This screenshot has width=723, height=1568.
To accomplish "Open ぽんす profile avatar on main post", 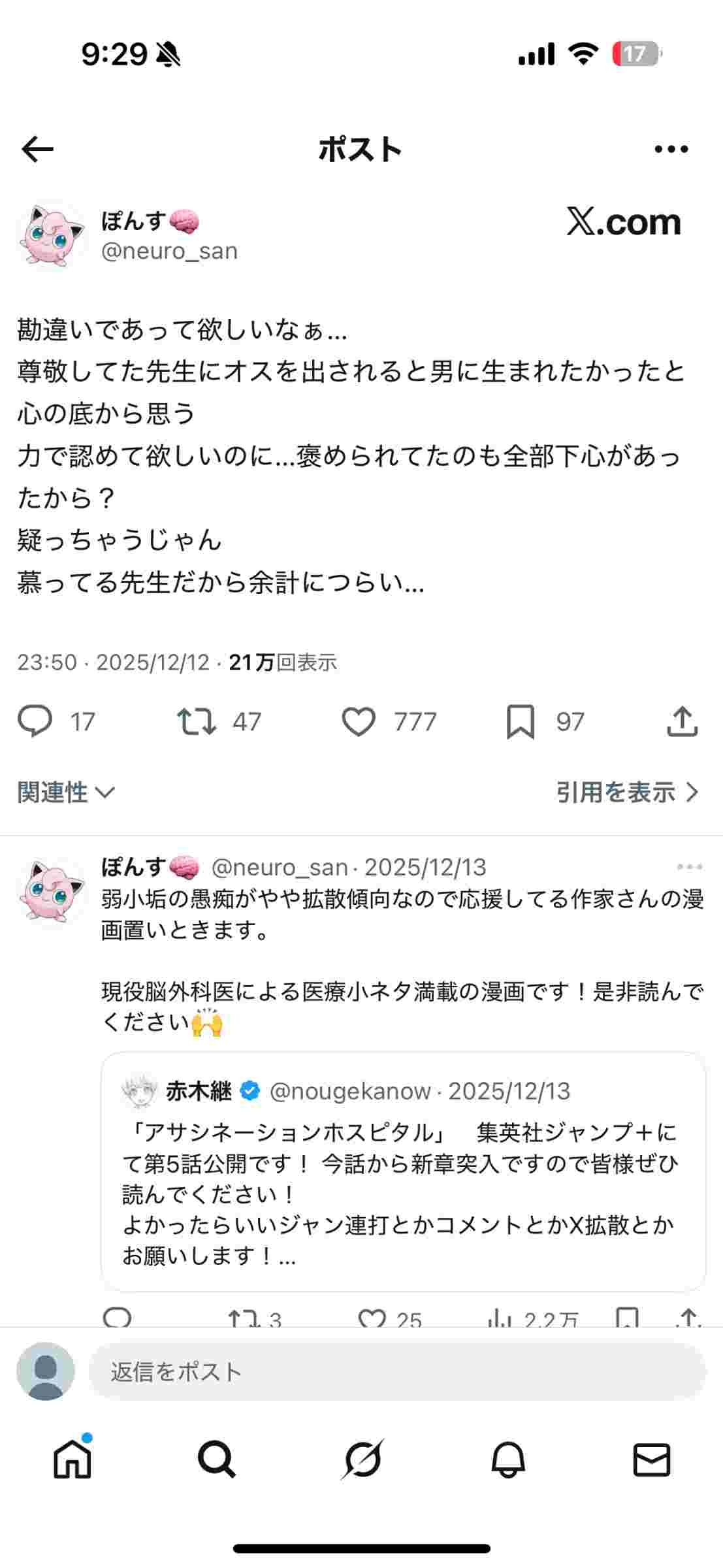I will click(52, 236).
